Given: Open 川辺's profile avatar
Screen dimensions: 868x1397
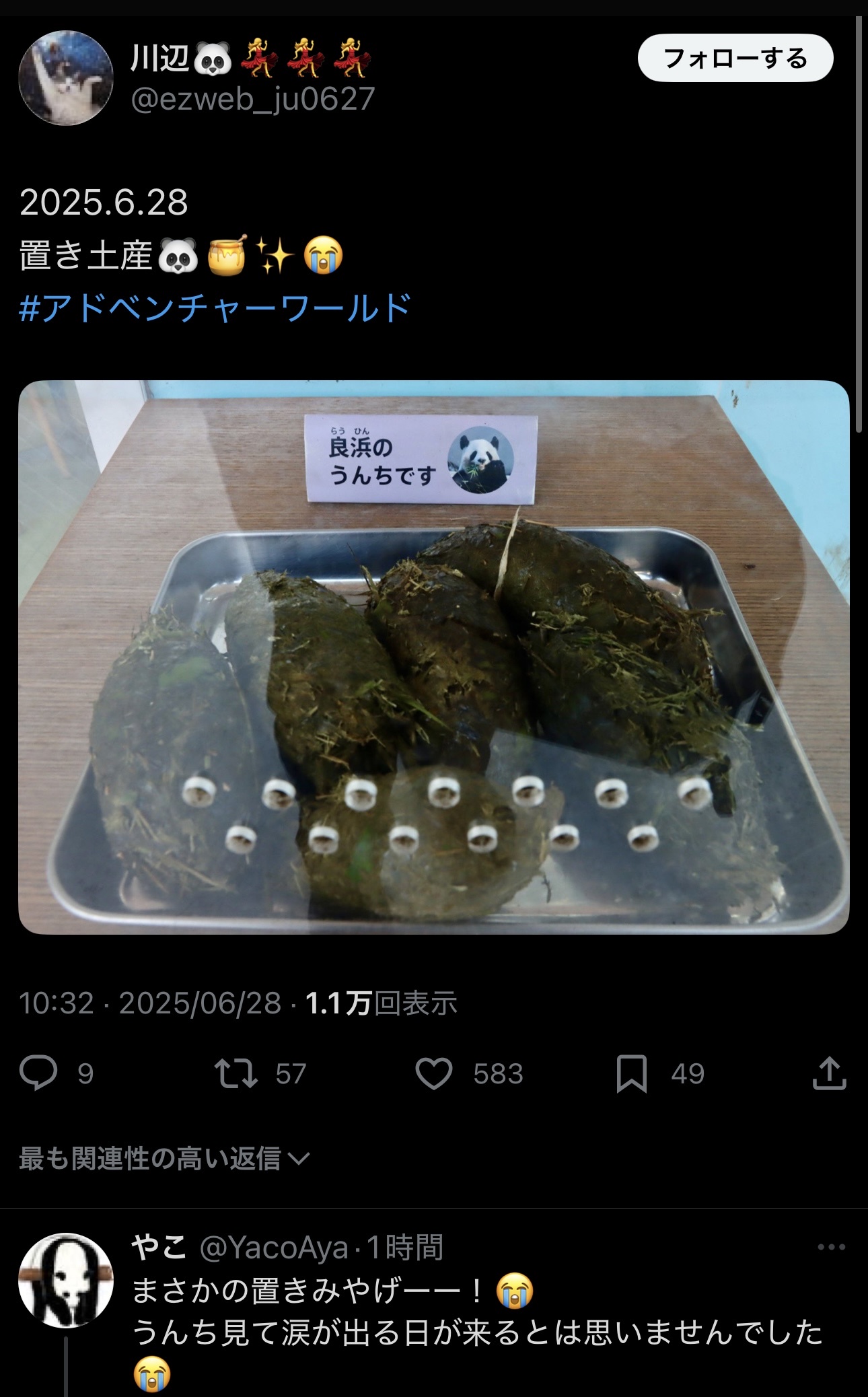Looking at the screenshot, I should [66, 78].
